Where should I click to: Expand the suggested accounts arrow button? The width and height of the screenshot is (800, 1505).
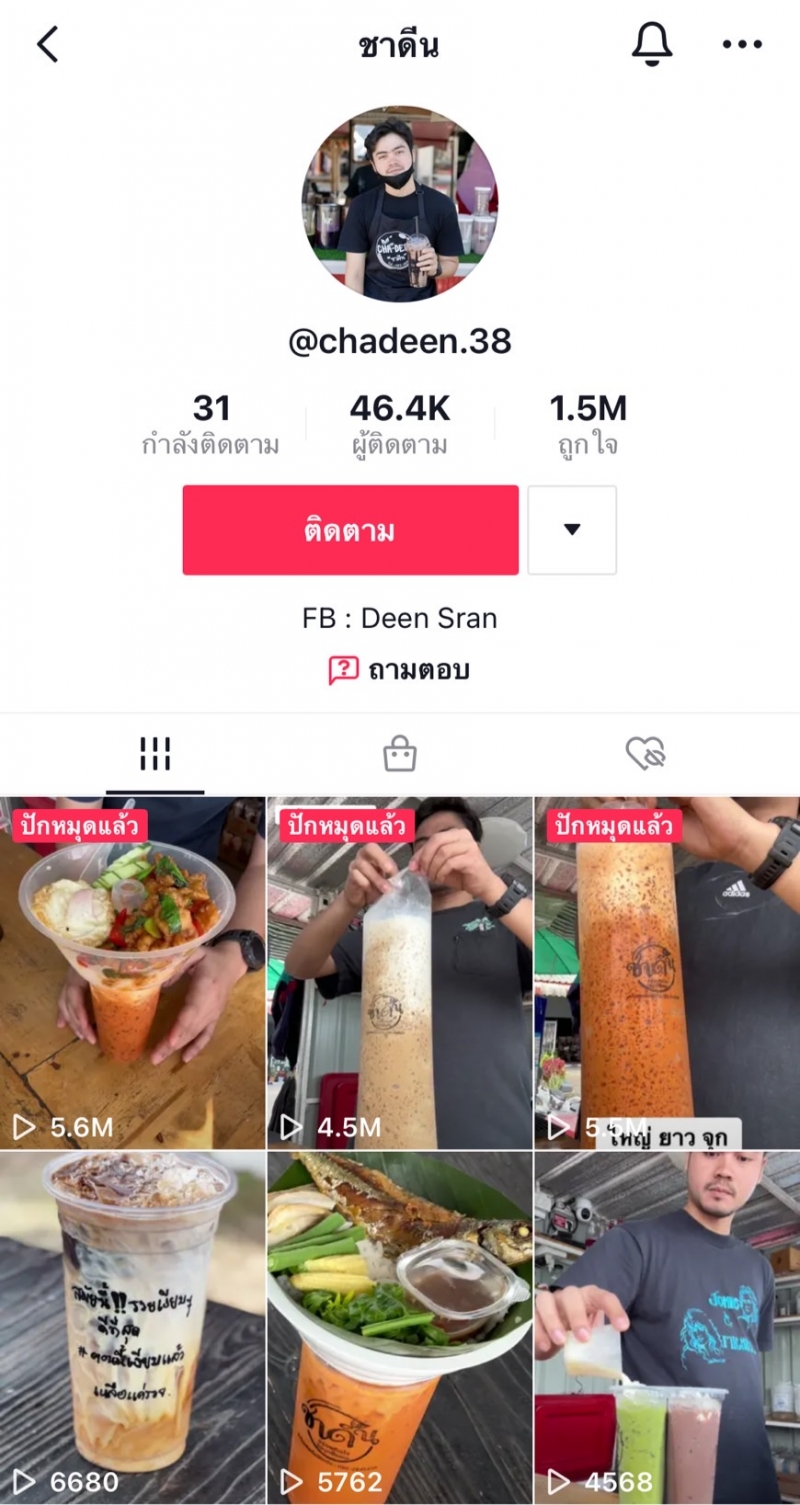[572, 530]
